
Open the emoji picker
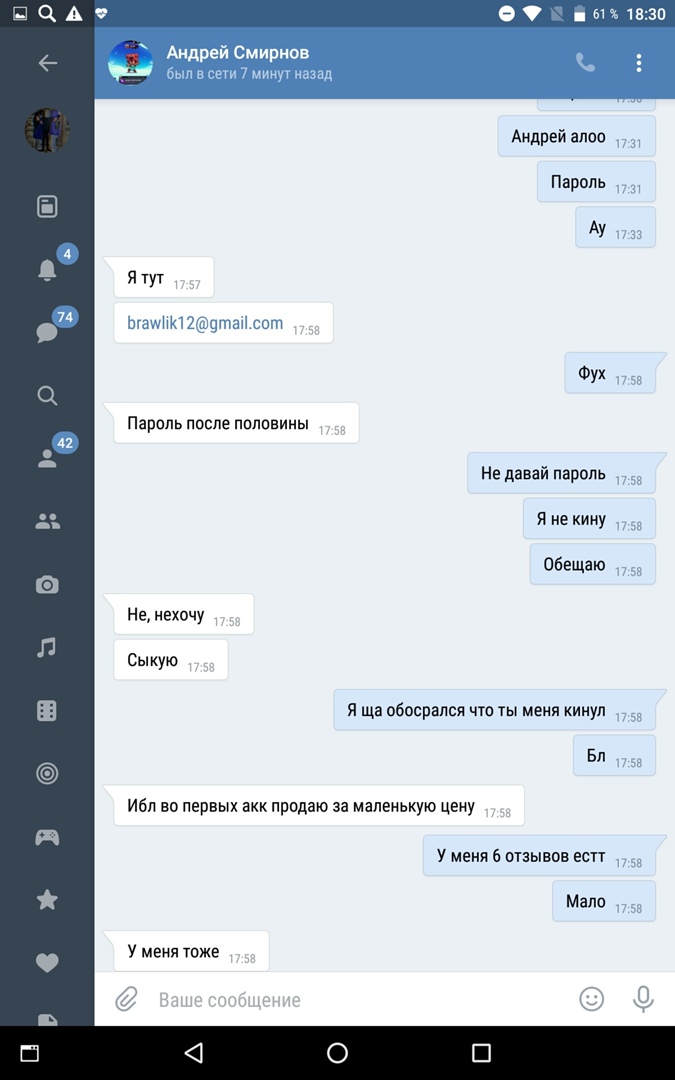pos(592,999)
